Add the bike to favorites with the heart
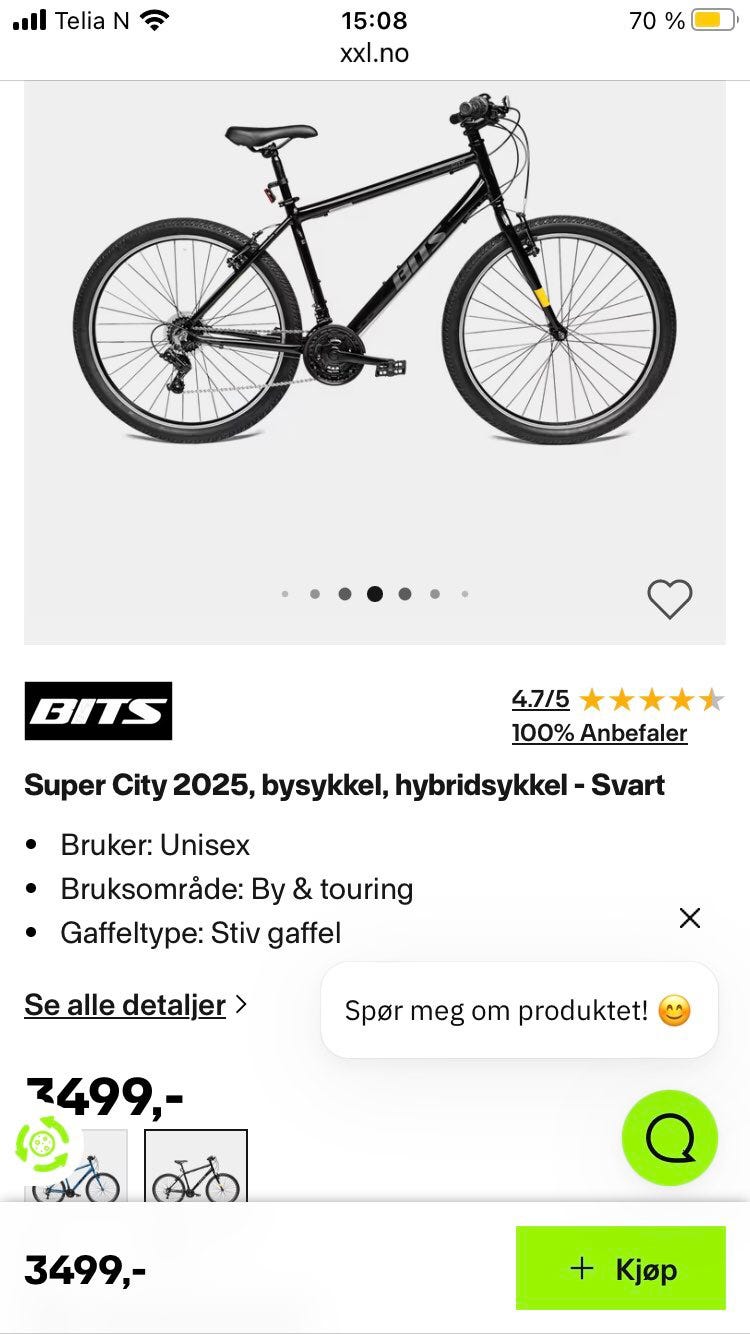This screenshot has width=750, height=1334. point(669,599)
